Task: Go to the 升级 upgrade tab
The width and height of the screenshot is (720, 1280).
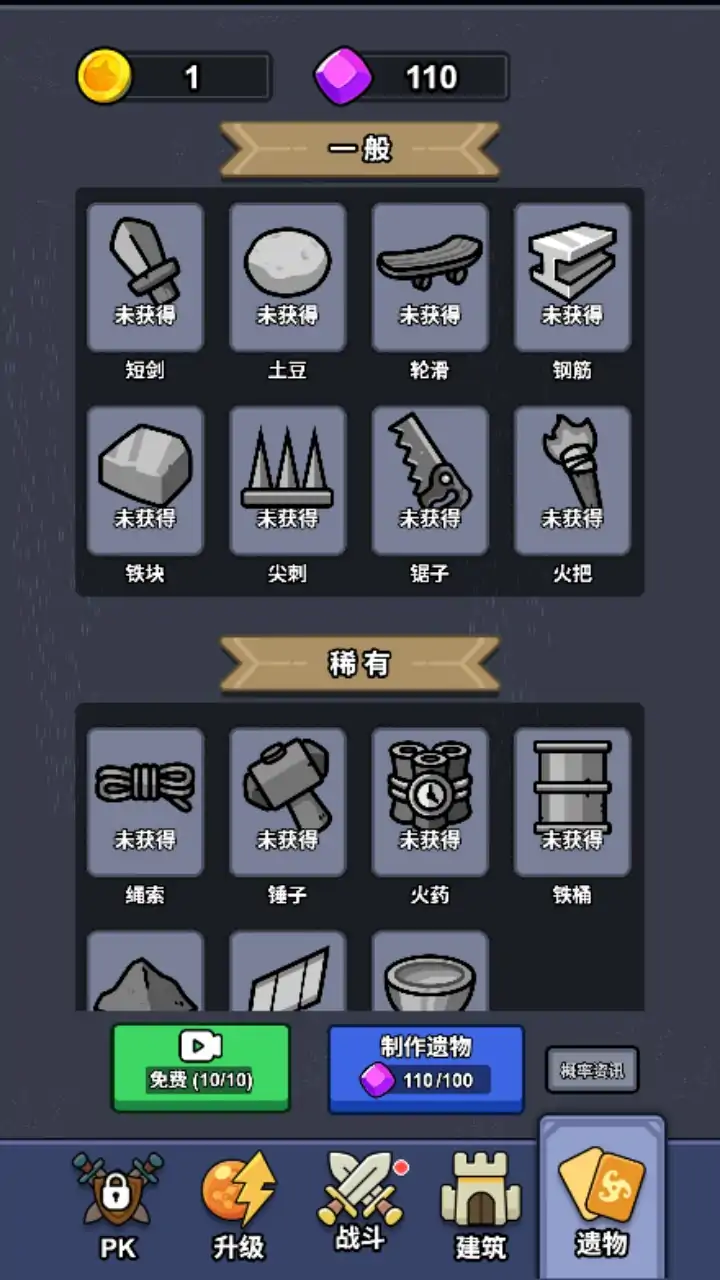Action: point(238,1205)
